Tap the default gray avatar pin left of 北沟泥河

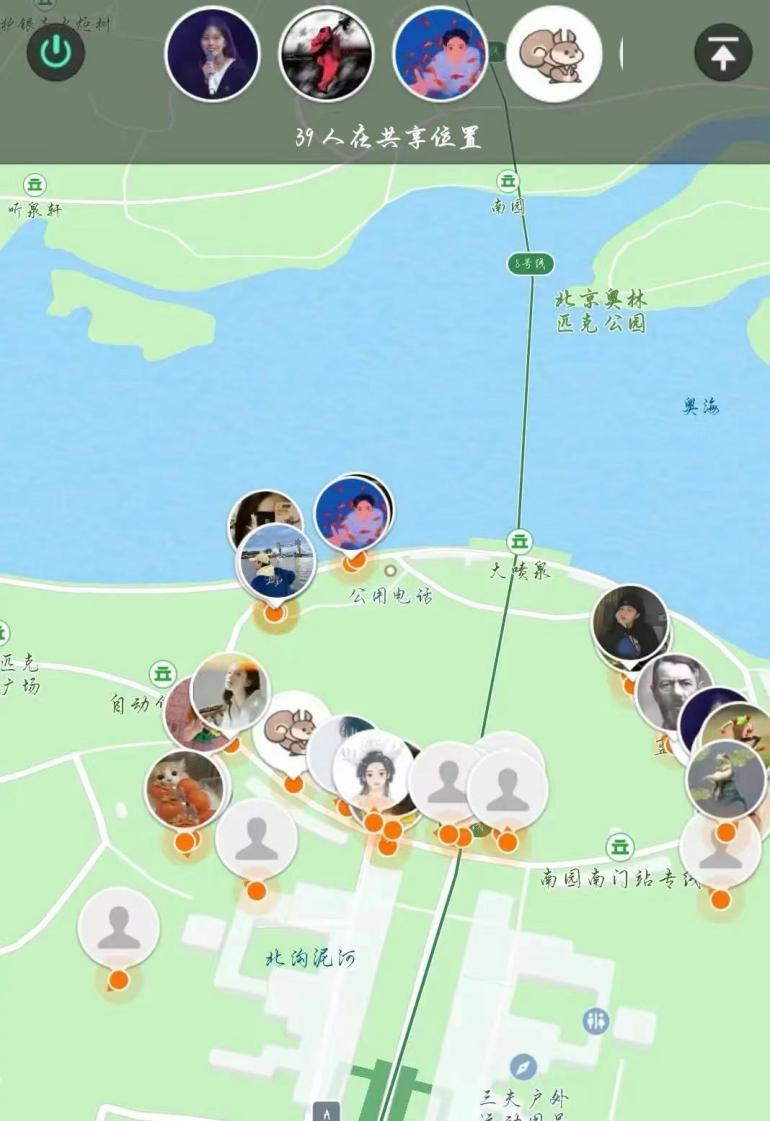(x=118, y=928)
